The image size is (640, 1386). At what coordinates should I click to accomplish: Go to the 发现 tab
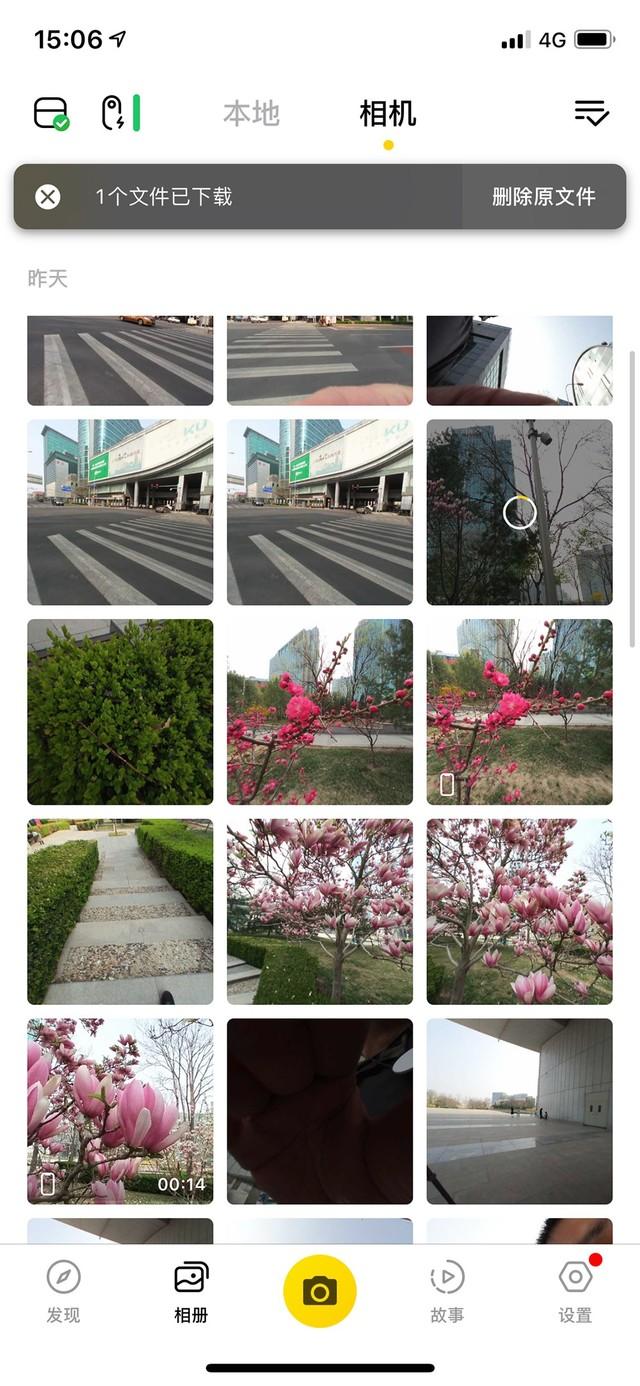[63, 1291]
